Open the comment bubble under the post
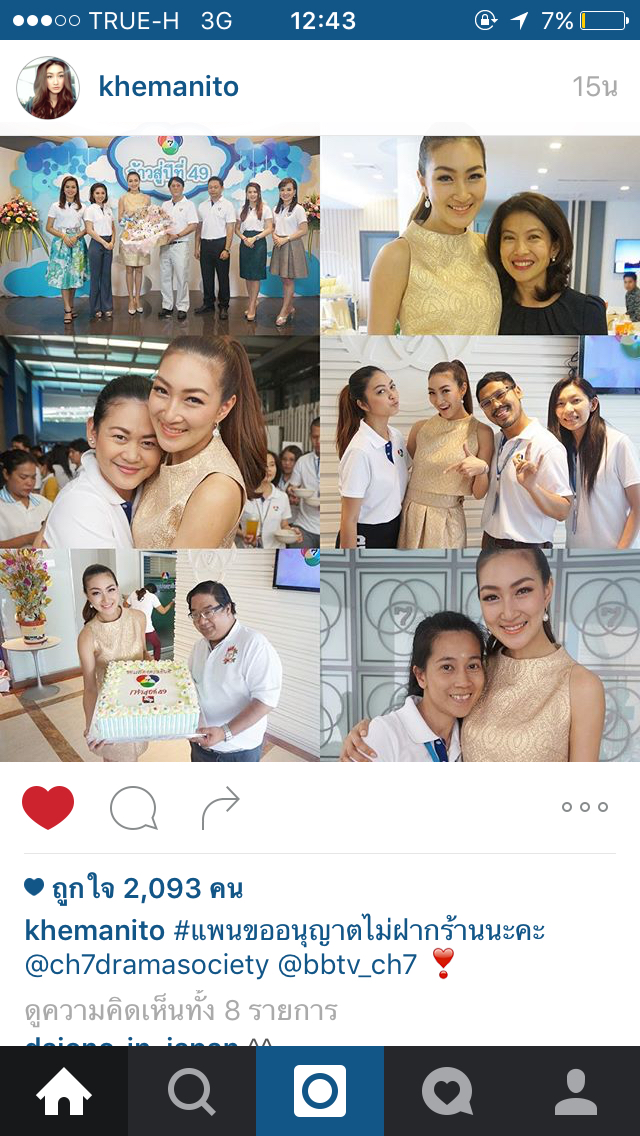The height and width of the screenshot is (1136, 640). tap(134, 807)
